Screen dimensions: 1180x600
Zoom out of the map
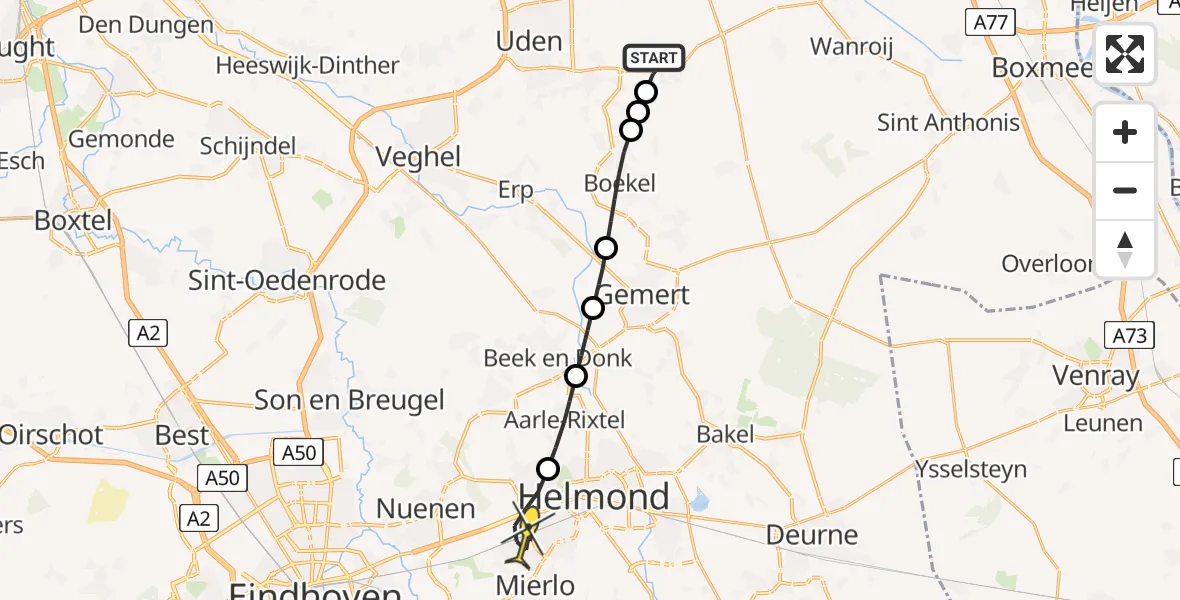1125,190
